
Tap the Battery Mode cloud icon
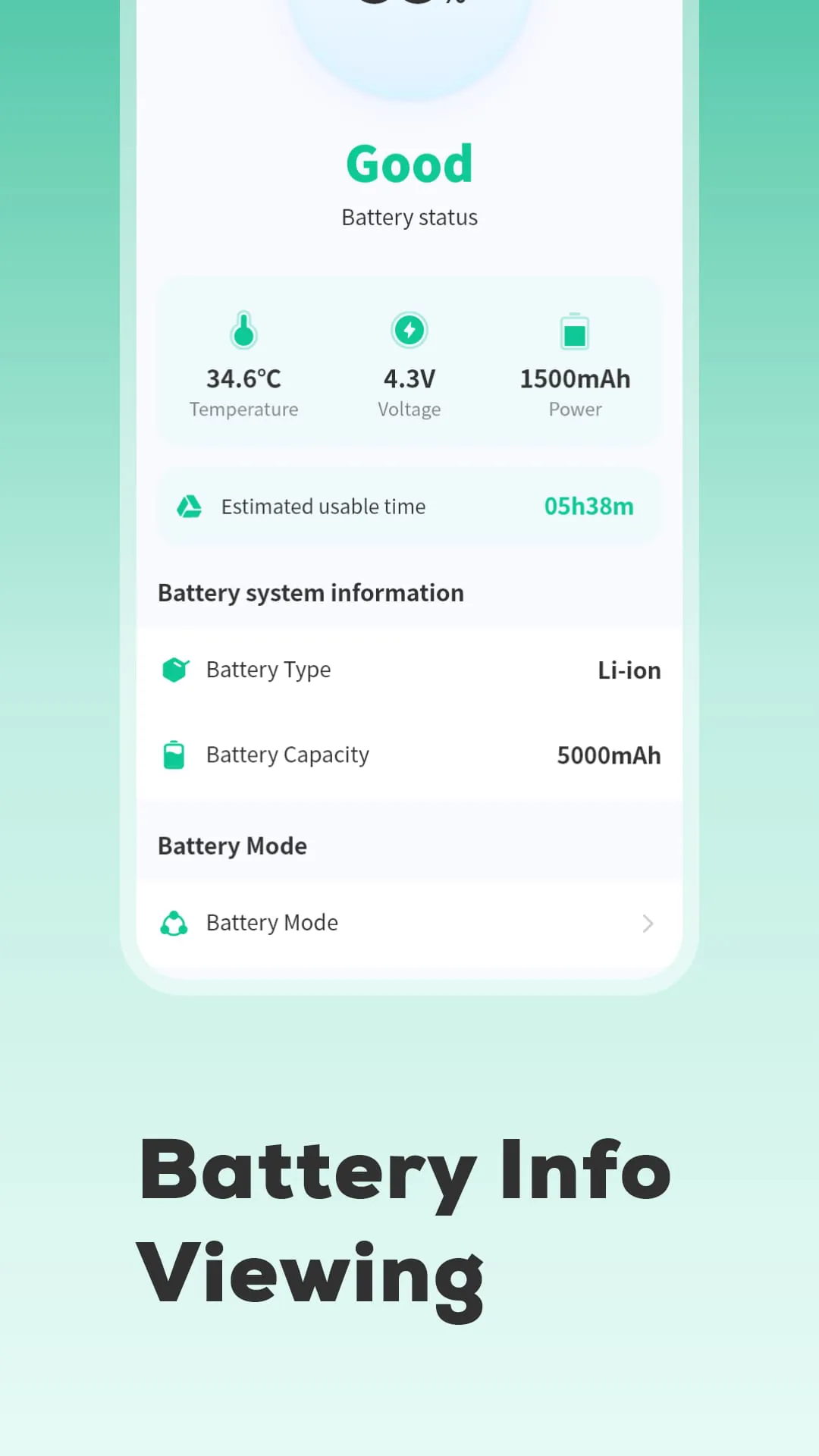pyautogui.click(x=174, y=923)
